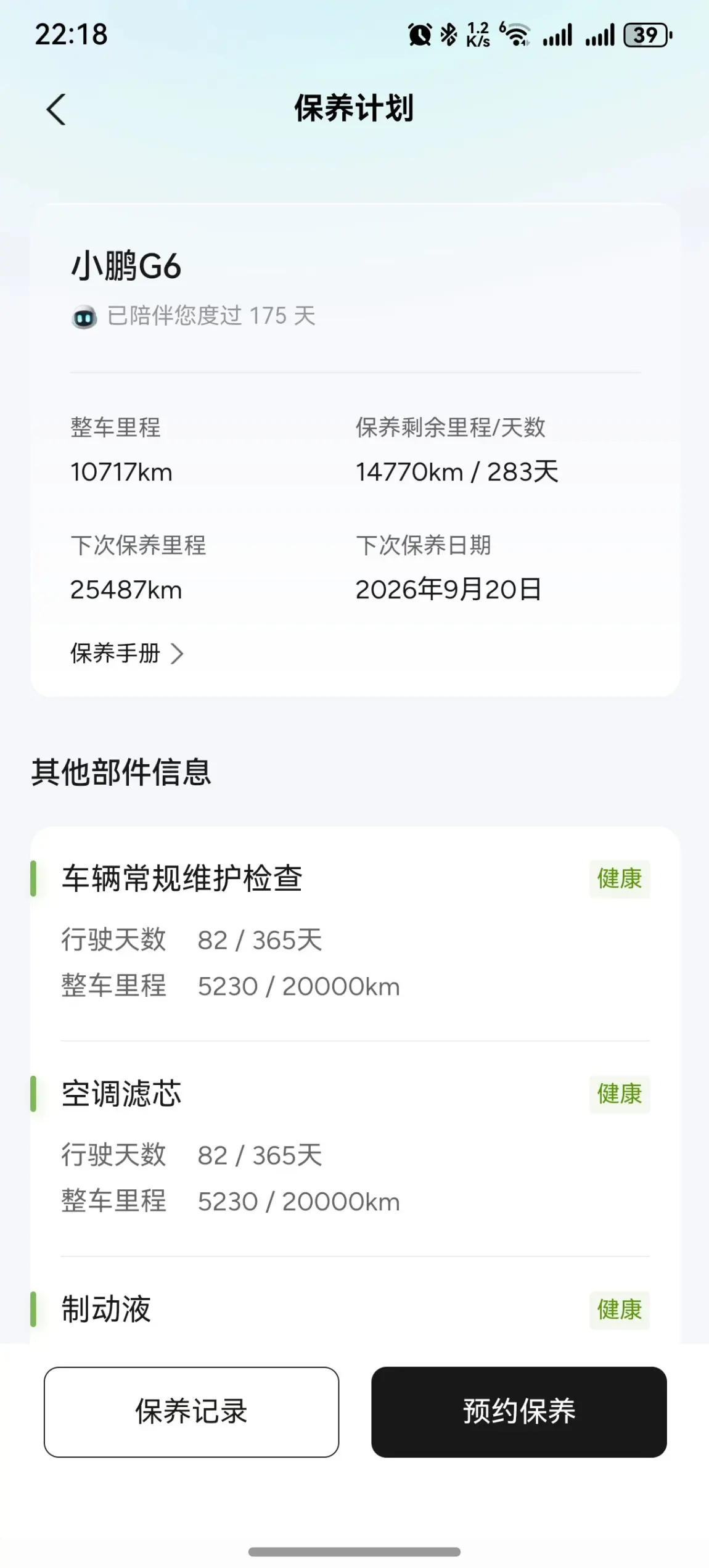View 保养记录 history
The width and height of the screenshot is (709, 1568).
point(191,1412)
